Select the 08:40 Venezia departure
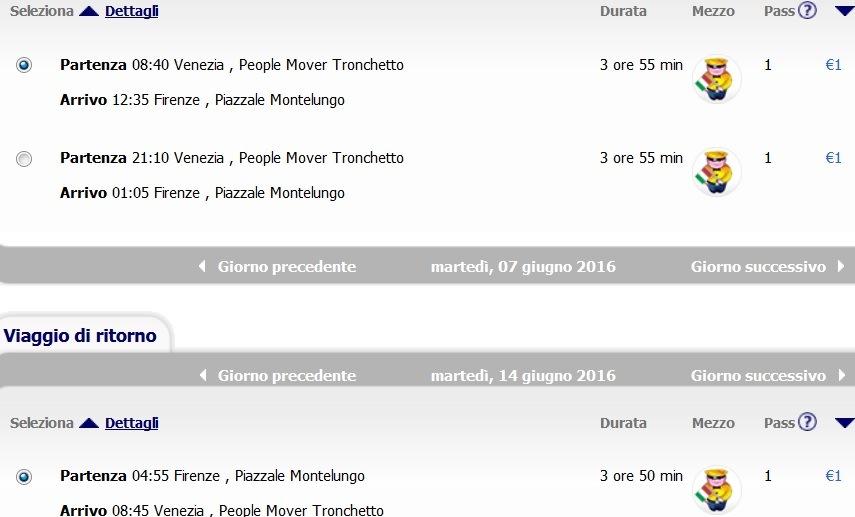855x517 pixels. click(x=24, y=65)
